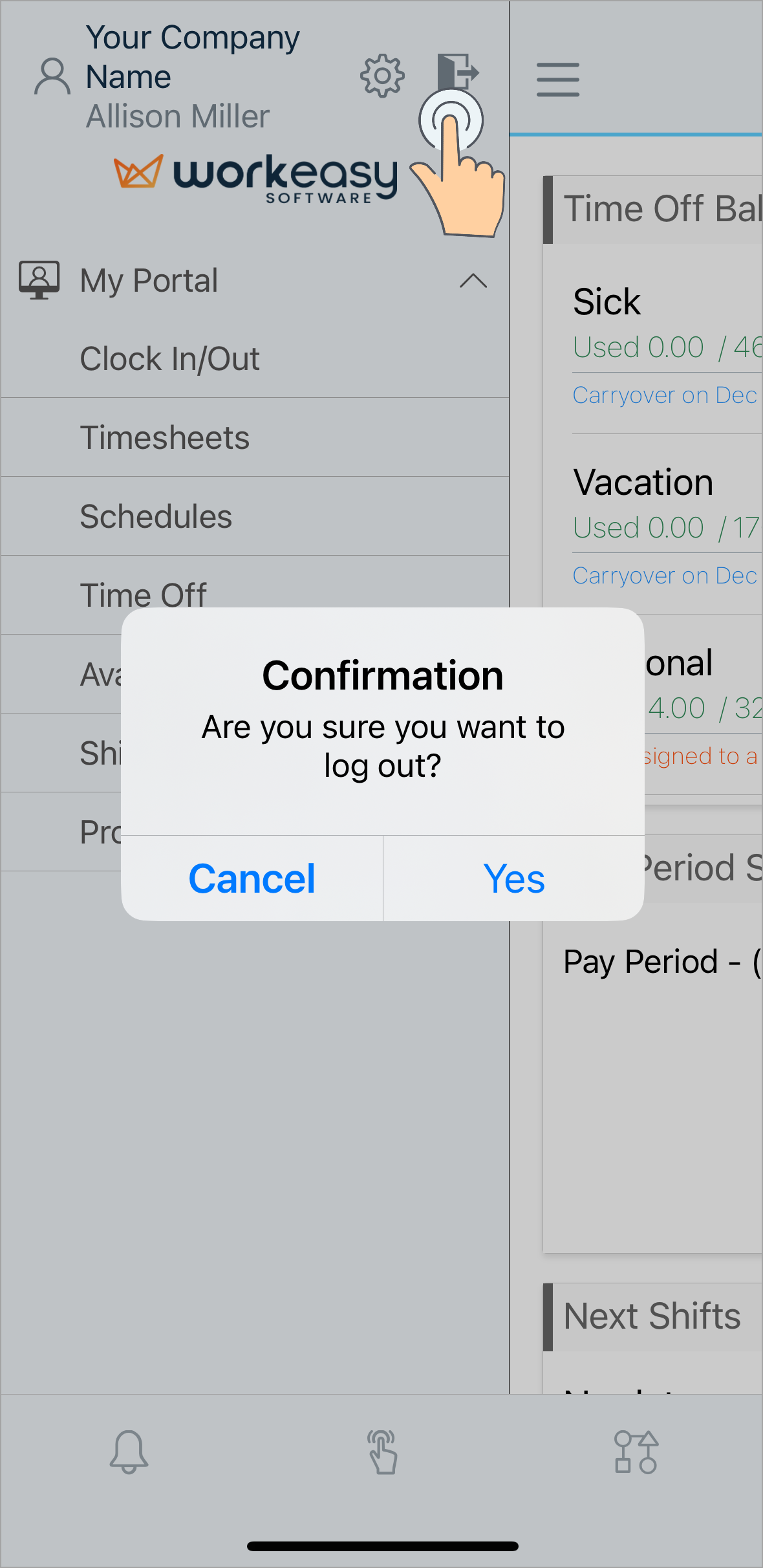Collapse the My Portal section
763x1568 pixels.
(x=473, y=281)
